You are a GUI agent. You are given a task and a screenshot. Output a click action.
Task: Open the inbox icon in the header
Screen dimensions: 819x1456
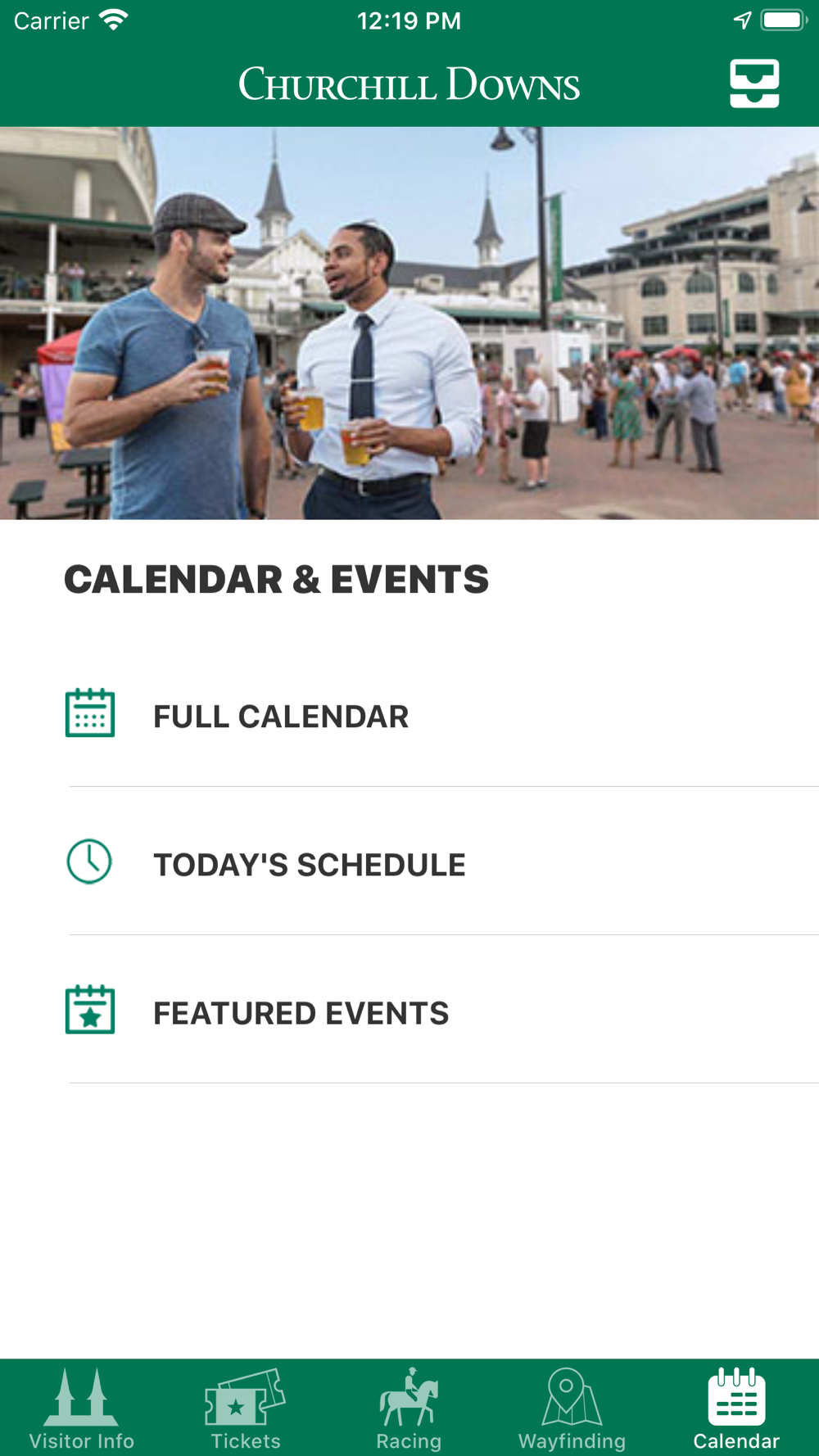click(x=754, y=84)
